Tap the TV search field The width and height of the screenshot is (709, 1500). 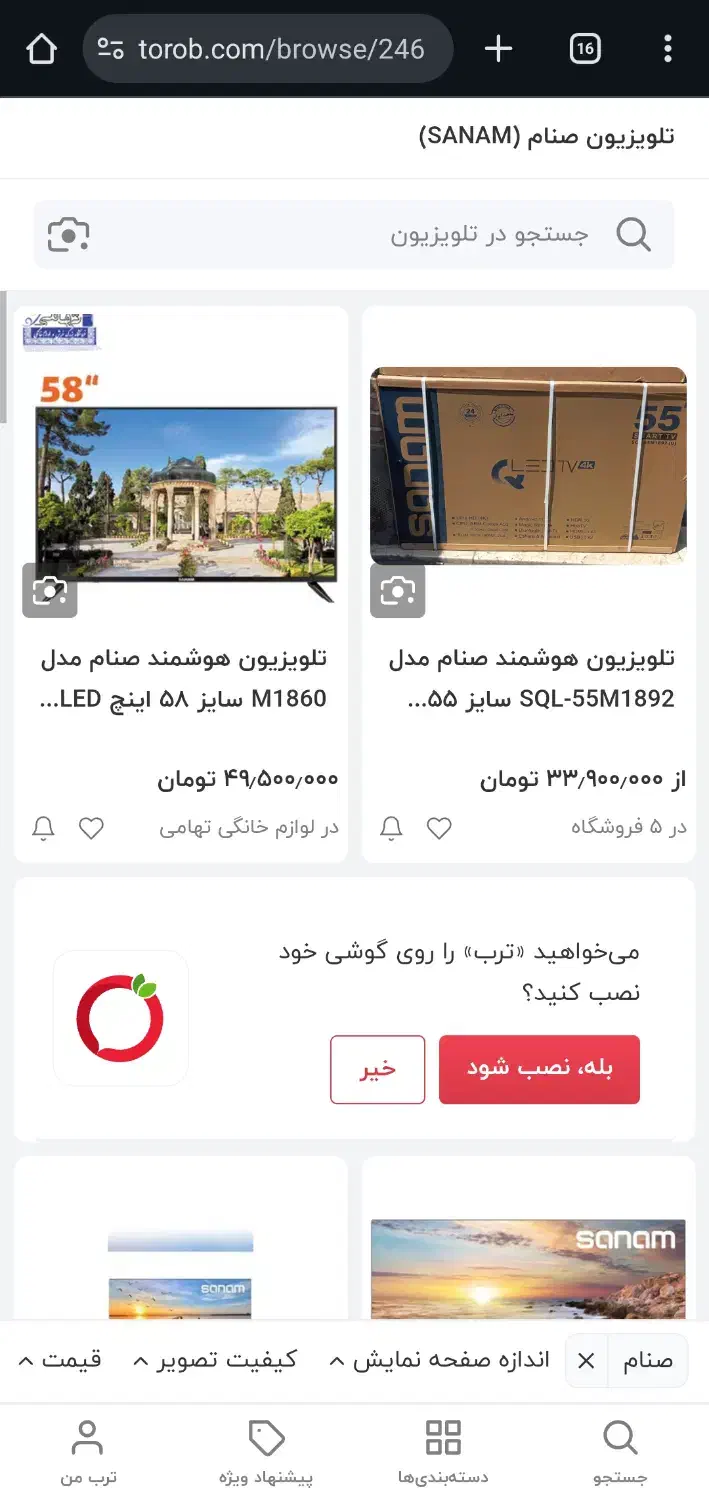[x=400, y=235]
